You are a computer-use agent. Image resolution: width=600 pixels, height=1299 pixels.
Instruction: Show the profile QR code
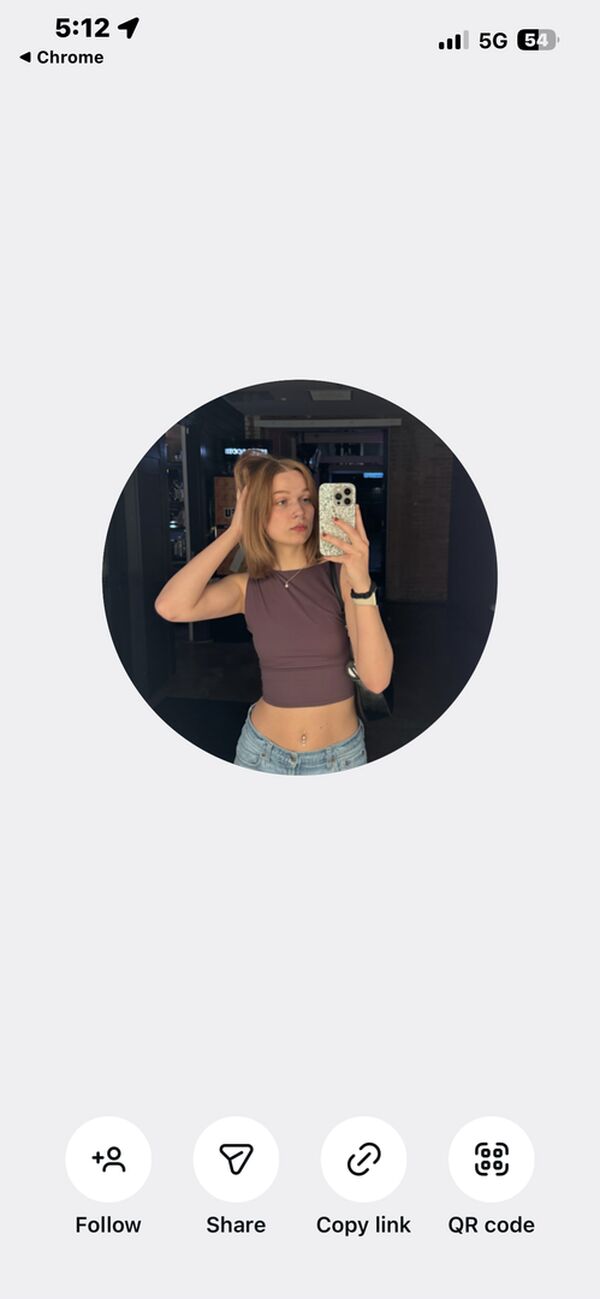coord(491,1159)
